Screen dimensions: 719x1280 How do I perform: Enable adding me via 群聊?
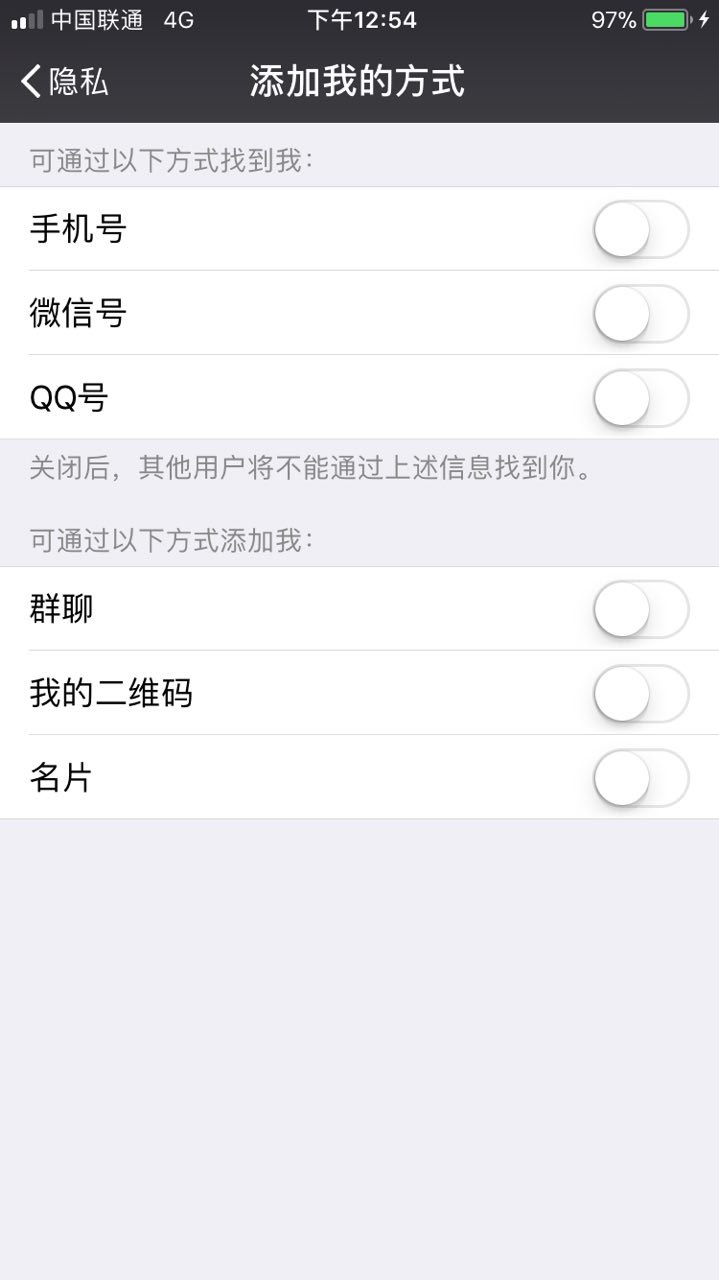(x=641, y=609)
